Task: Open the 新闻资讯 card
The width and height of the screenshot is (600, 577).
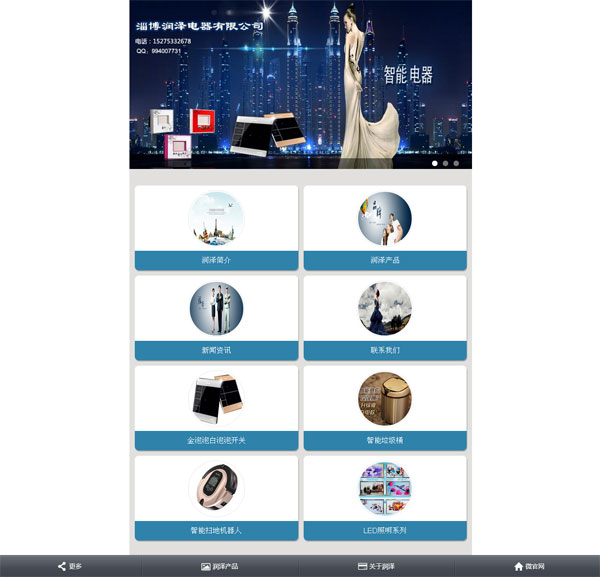Action: click(216, 318)
